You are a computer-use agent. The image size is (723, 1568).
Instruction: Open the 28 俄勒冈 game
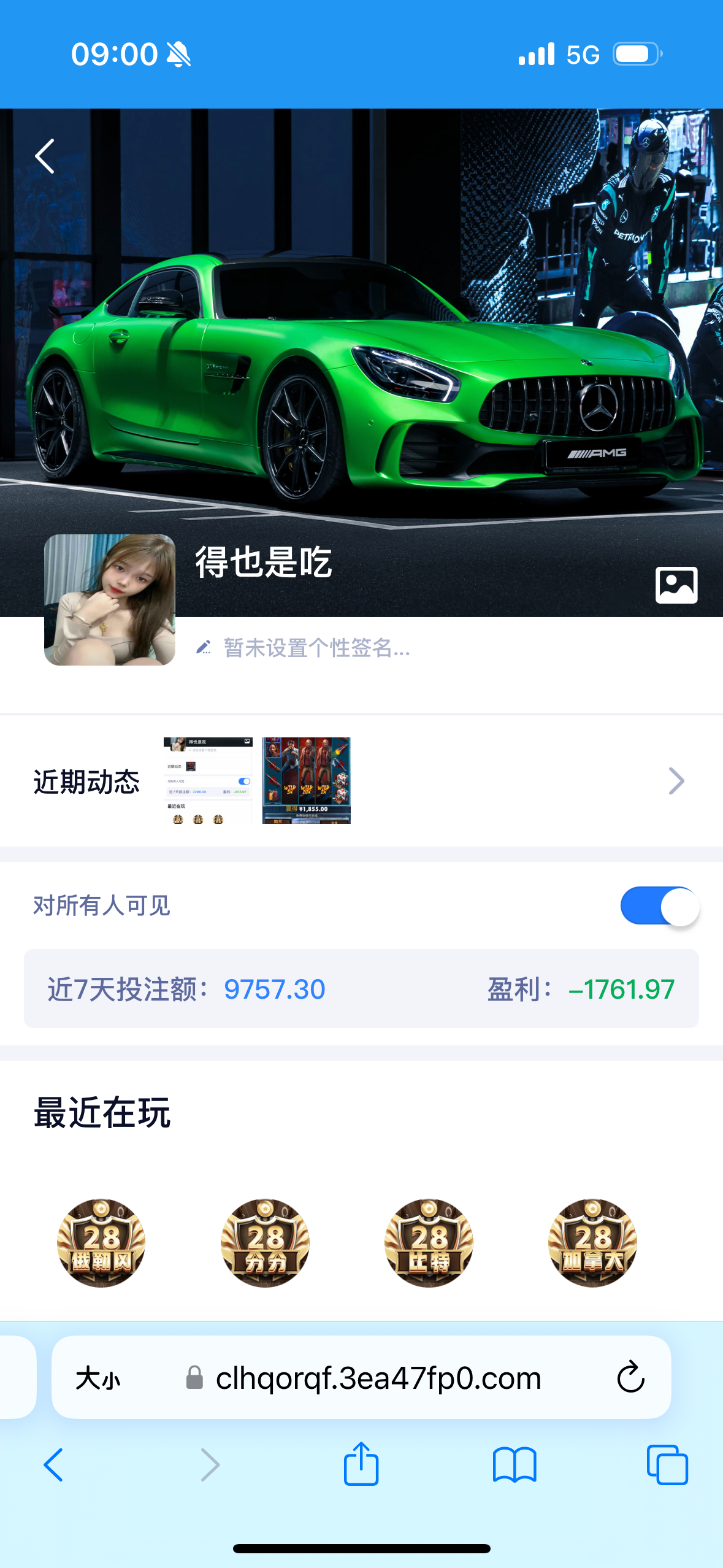101,1243
